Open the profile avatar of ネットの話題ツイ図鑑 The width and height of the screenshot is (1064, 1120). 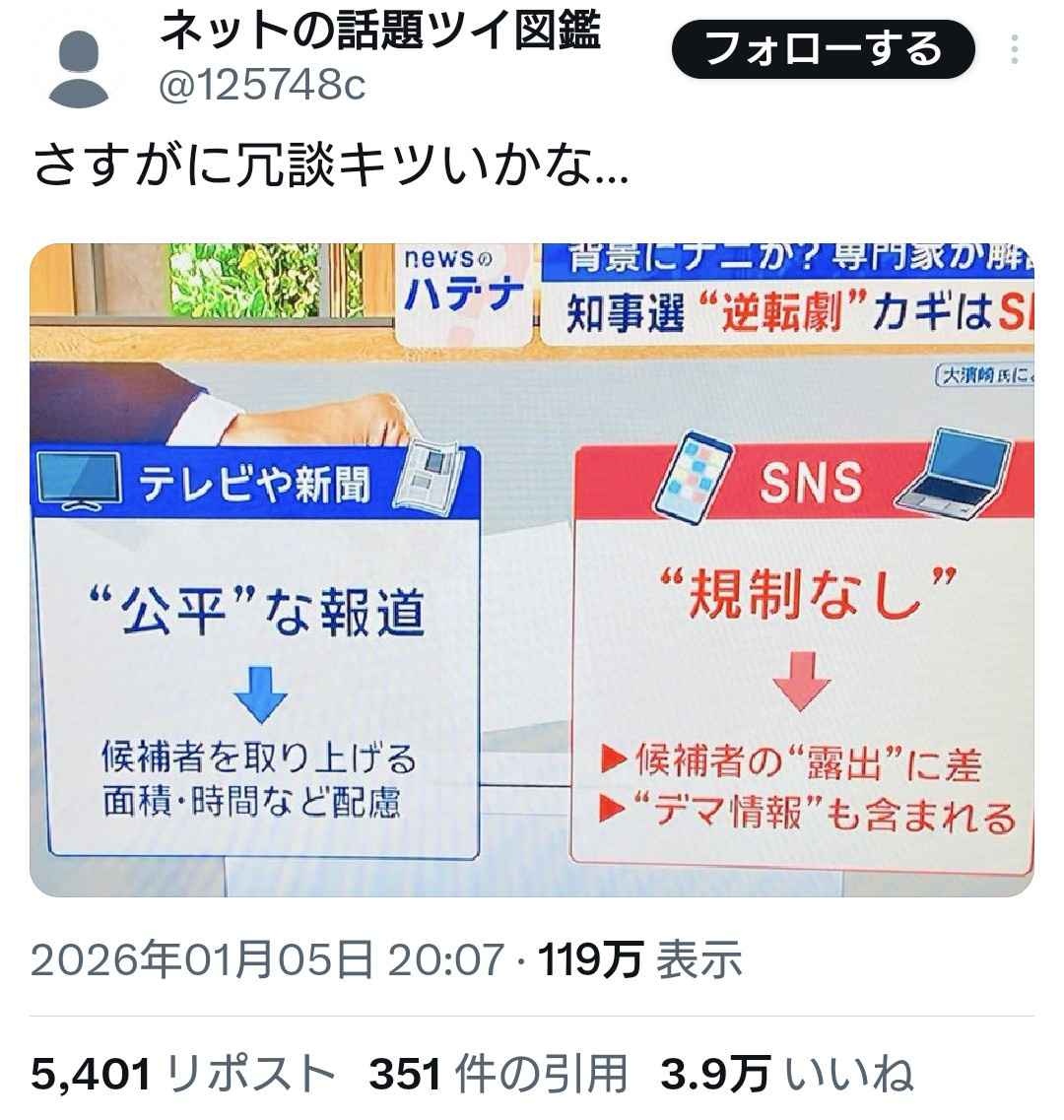pos(79,67)
